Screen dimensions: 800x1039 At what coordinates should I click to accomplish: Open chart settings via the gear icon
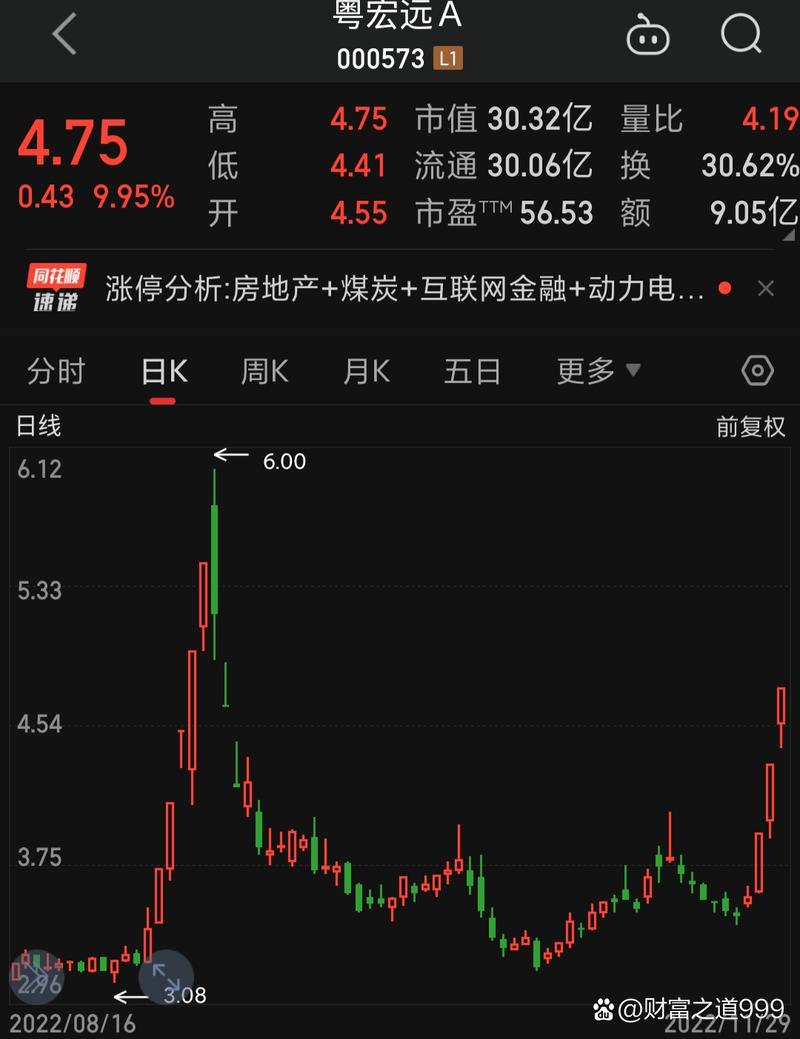[x=757, y=370]
